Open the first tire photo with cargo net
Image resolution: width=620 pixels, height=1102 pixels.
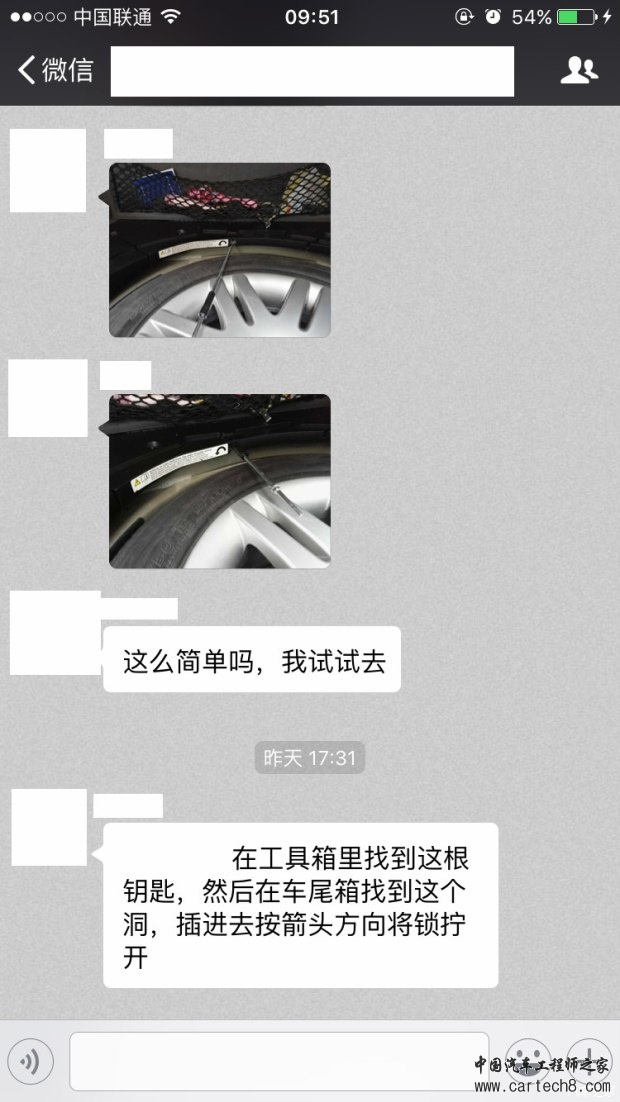219,250
